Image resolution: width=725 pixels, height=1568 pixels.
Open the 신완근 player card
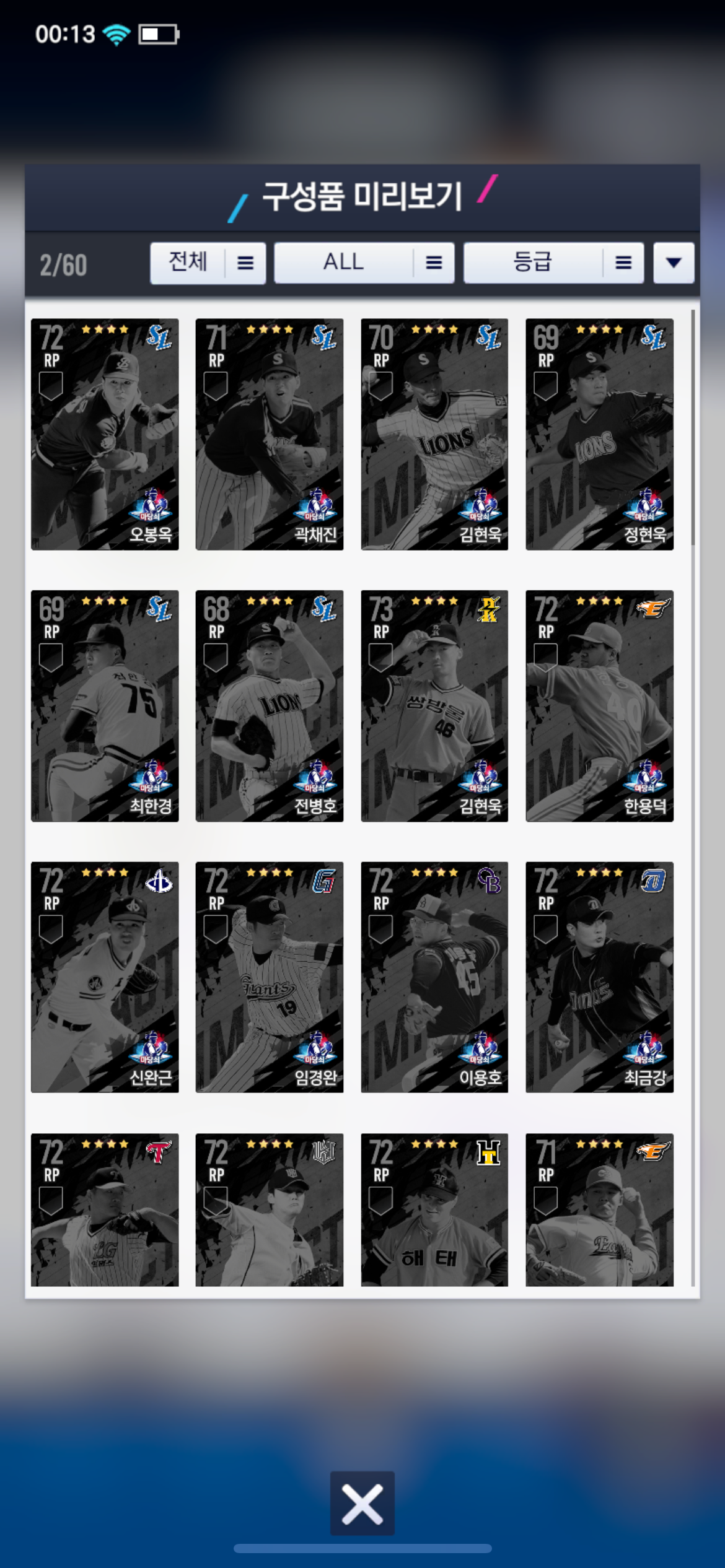pyautogui.click(x=105, y=977)
